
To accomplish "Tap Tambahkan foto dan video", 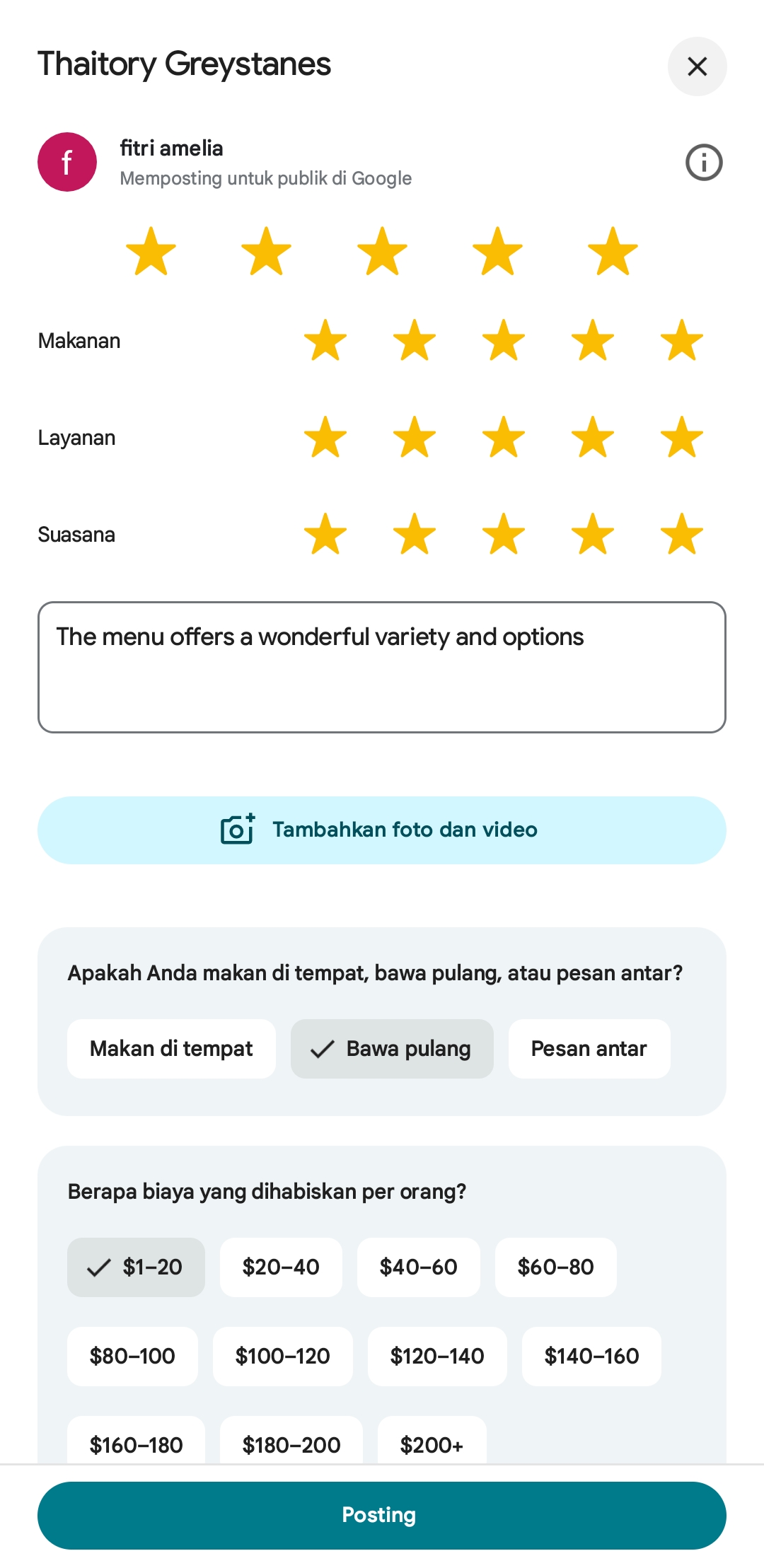I will pos(382,830).
